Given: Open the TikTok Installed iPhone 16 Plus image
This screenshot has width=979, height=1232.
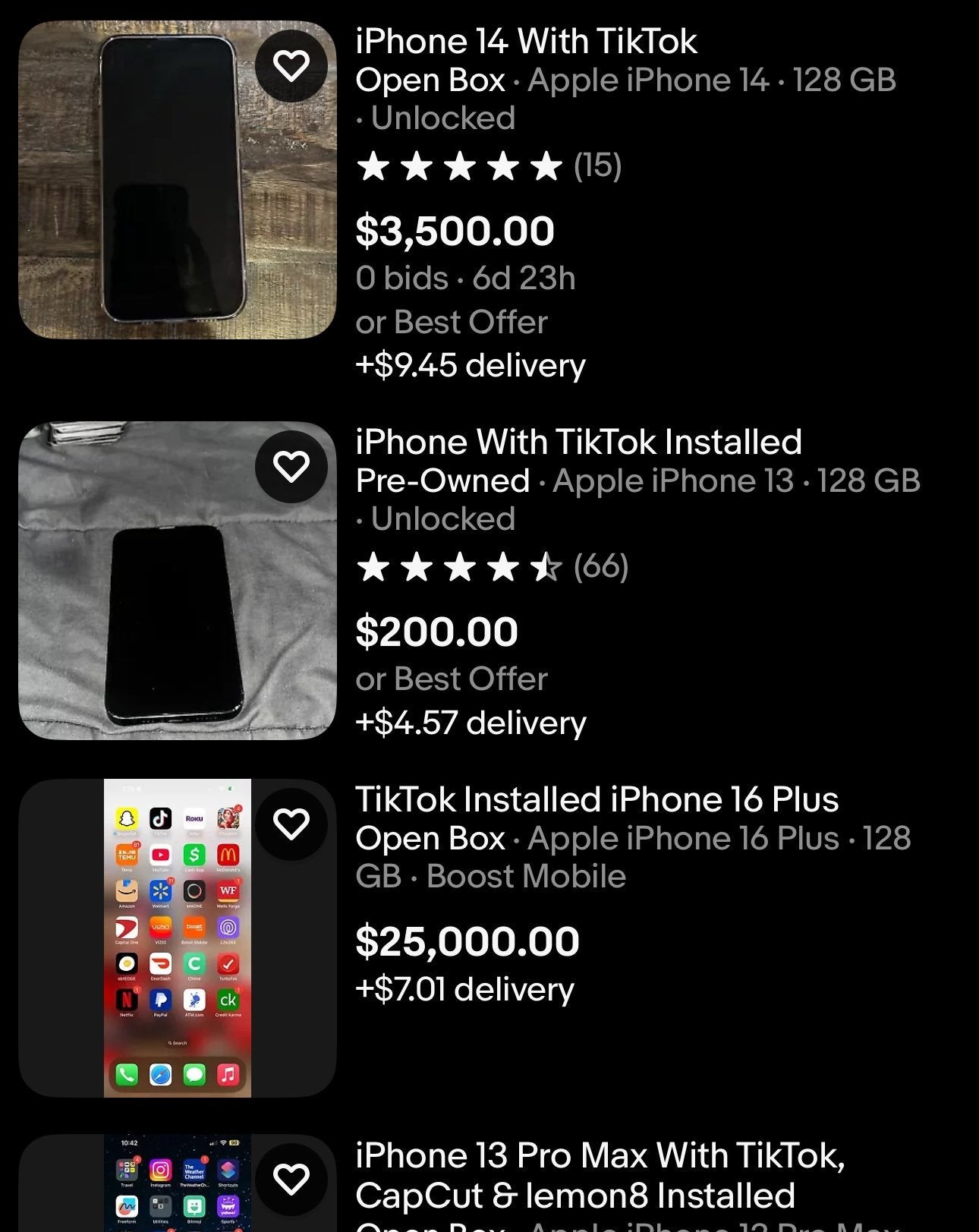Looking at the screenshot, I should 177,938.
